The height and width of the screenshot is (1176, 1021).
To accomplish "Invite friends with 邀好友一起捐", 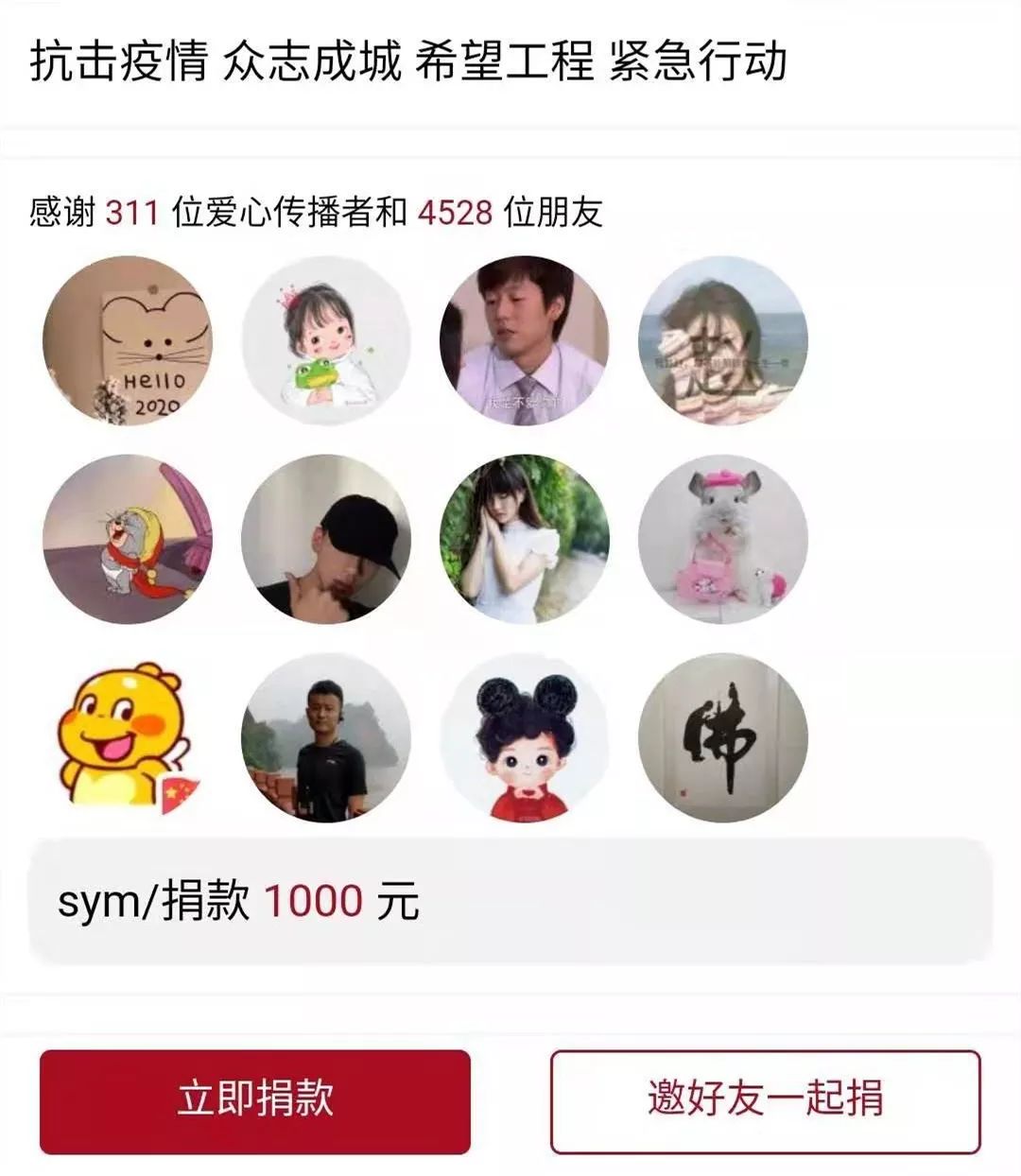I will (x=765, y=1101).
